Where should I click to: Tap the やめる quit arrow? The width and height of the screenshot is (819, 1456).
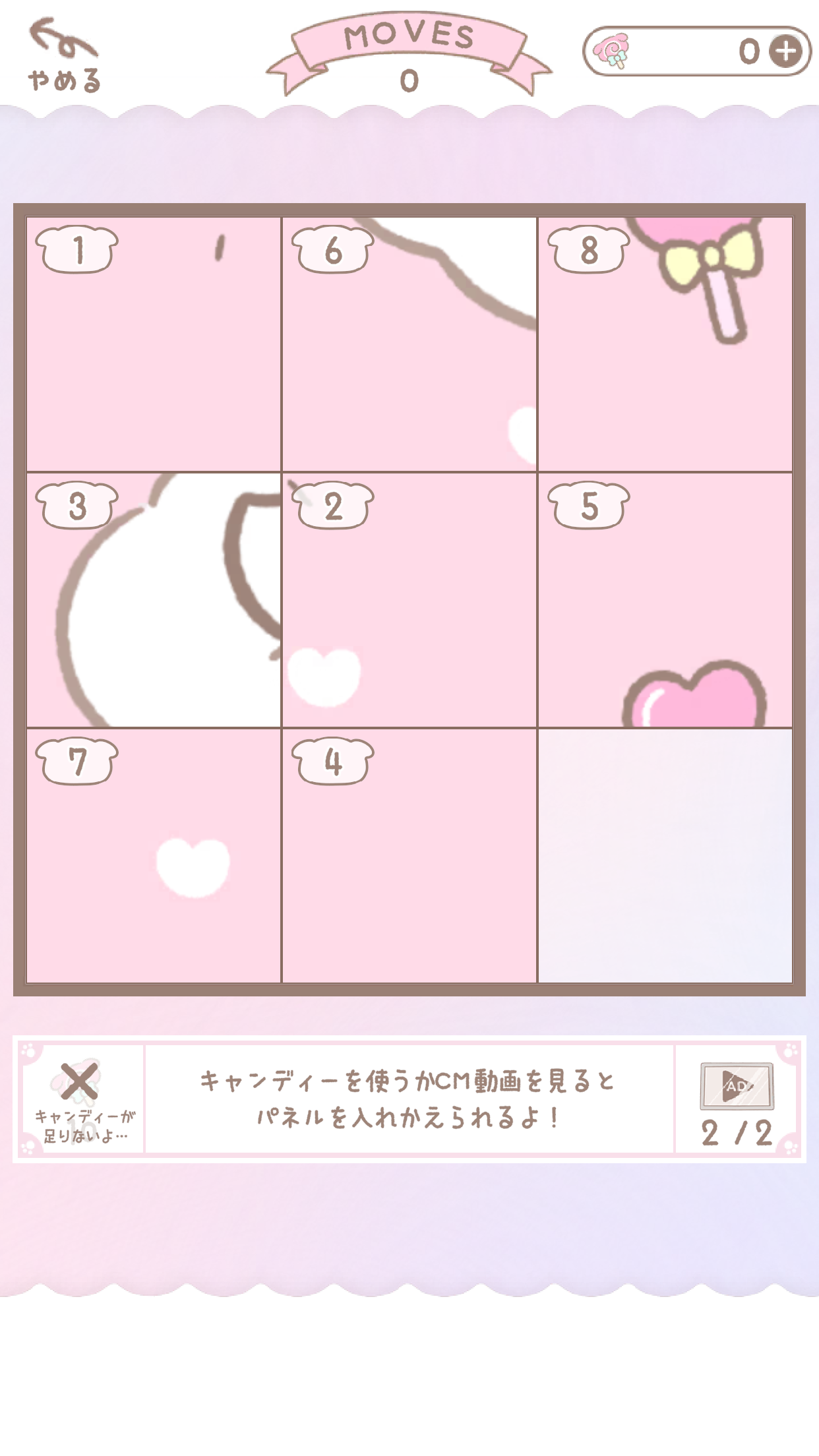click(x=65, y=54)
